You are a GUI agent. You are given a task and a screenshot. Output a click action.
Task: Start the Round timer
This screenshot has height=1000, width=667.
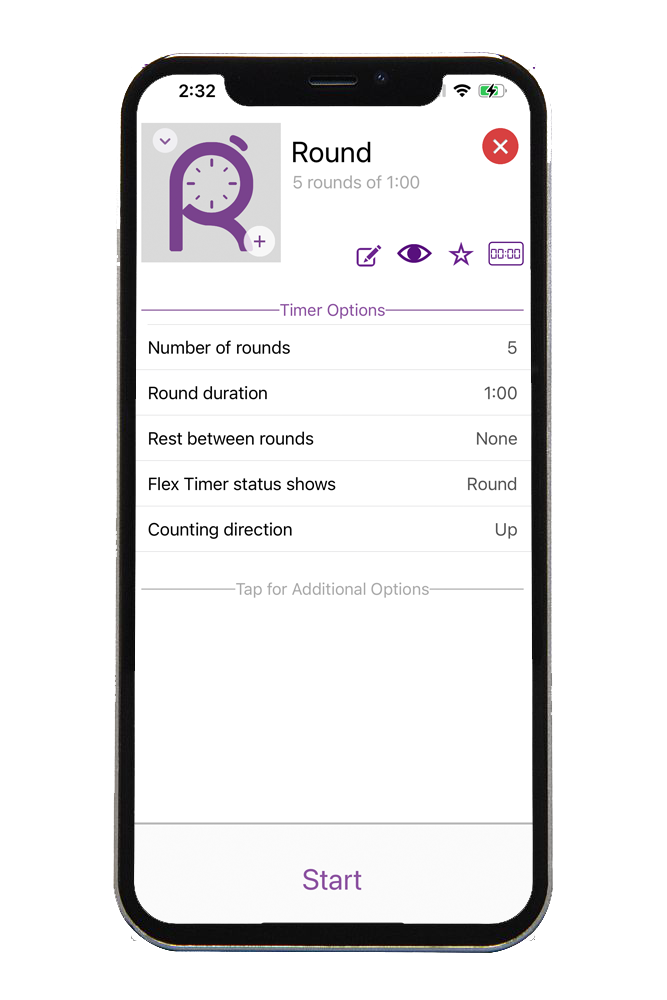(x=332, y=880)
